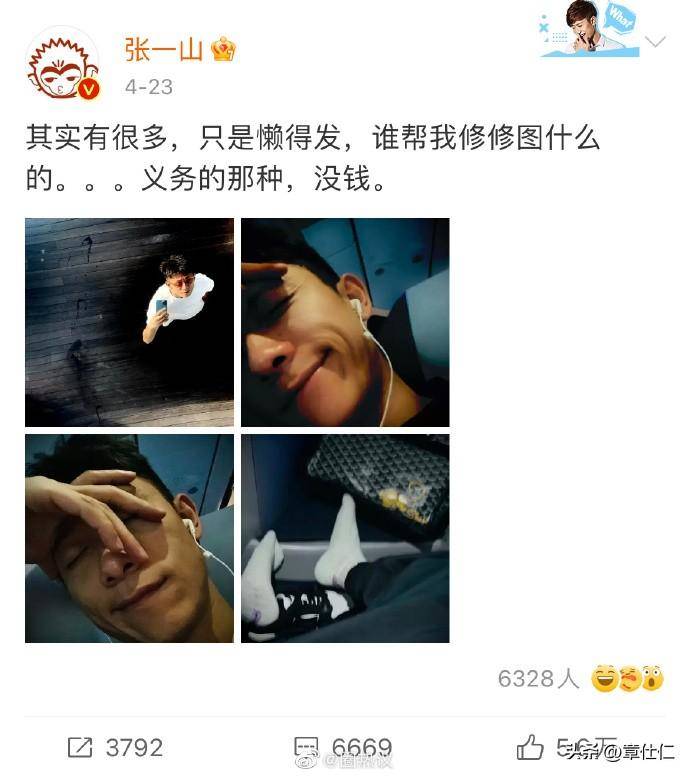View the photo of white socks and sneakers
The width and height of the screenshot is (690, 776).
coord(345,537)
